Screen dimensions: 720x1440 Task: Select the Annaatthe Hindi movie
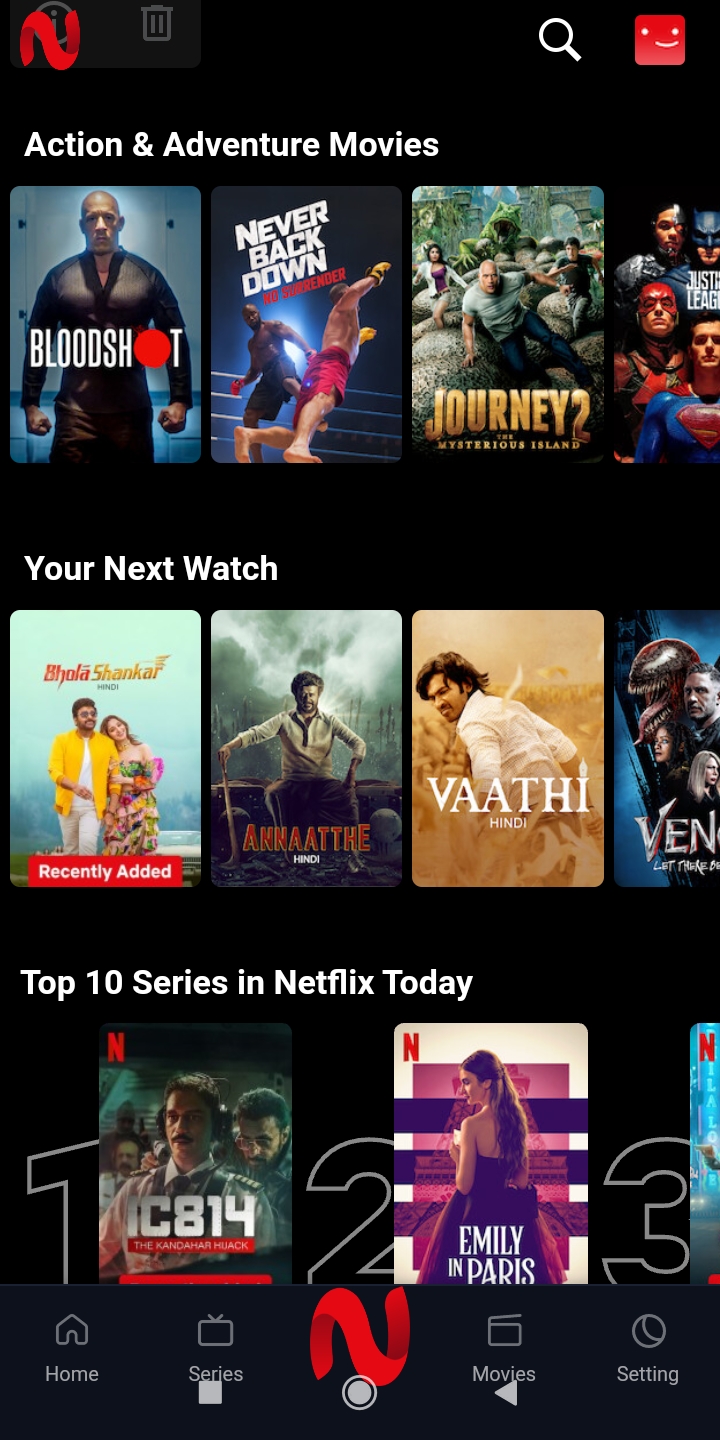[x=306, y=748]
